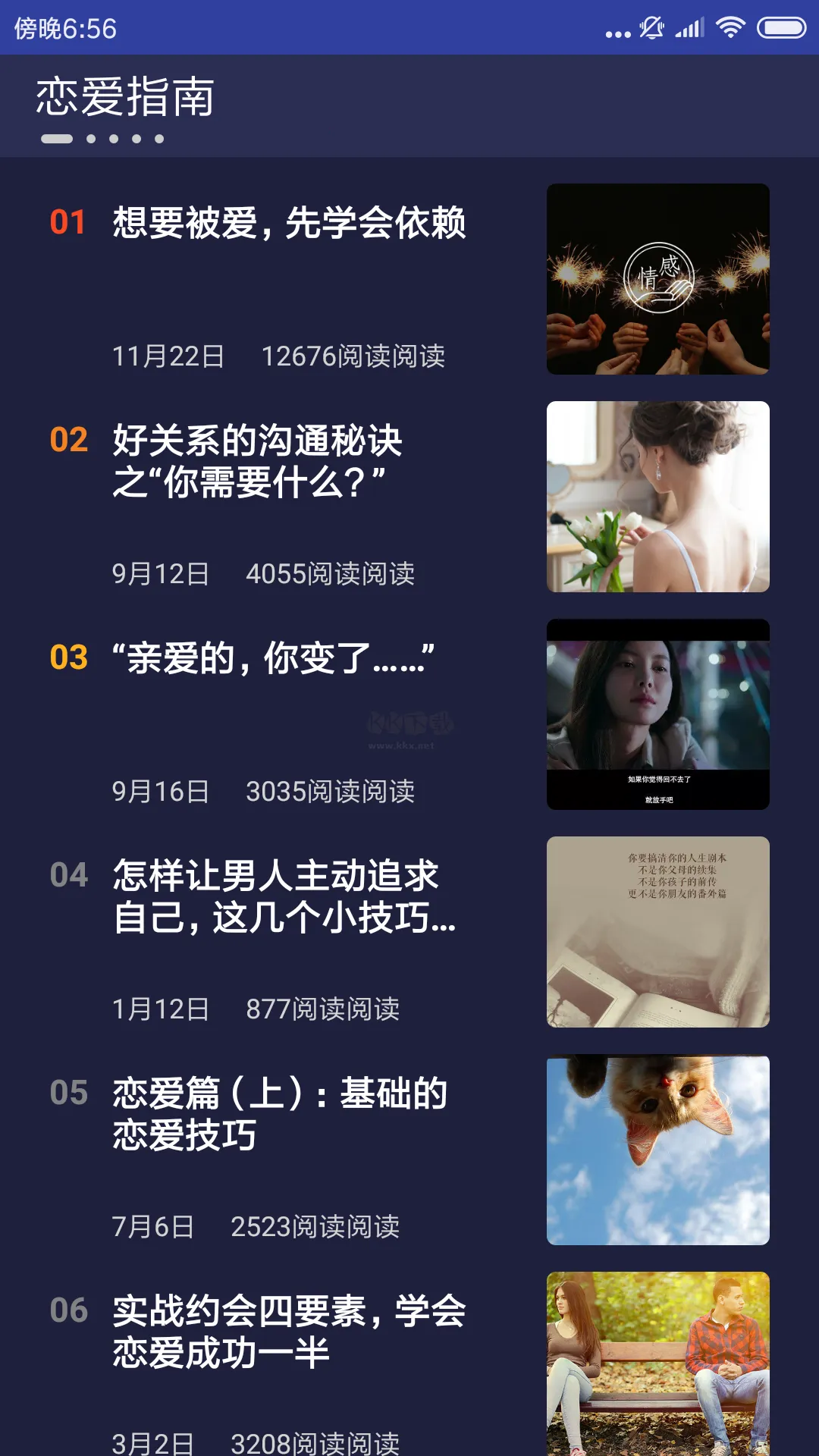
Task: Select the second page indicator dot
Action: point(89,139)
